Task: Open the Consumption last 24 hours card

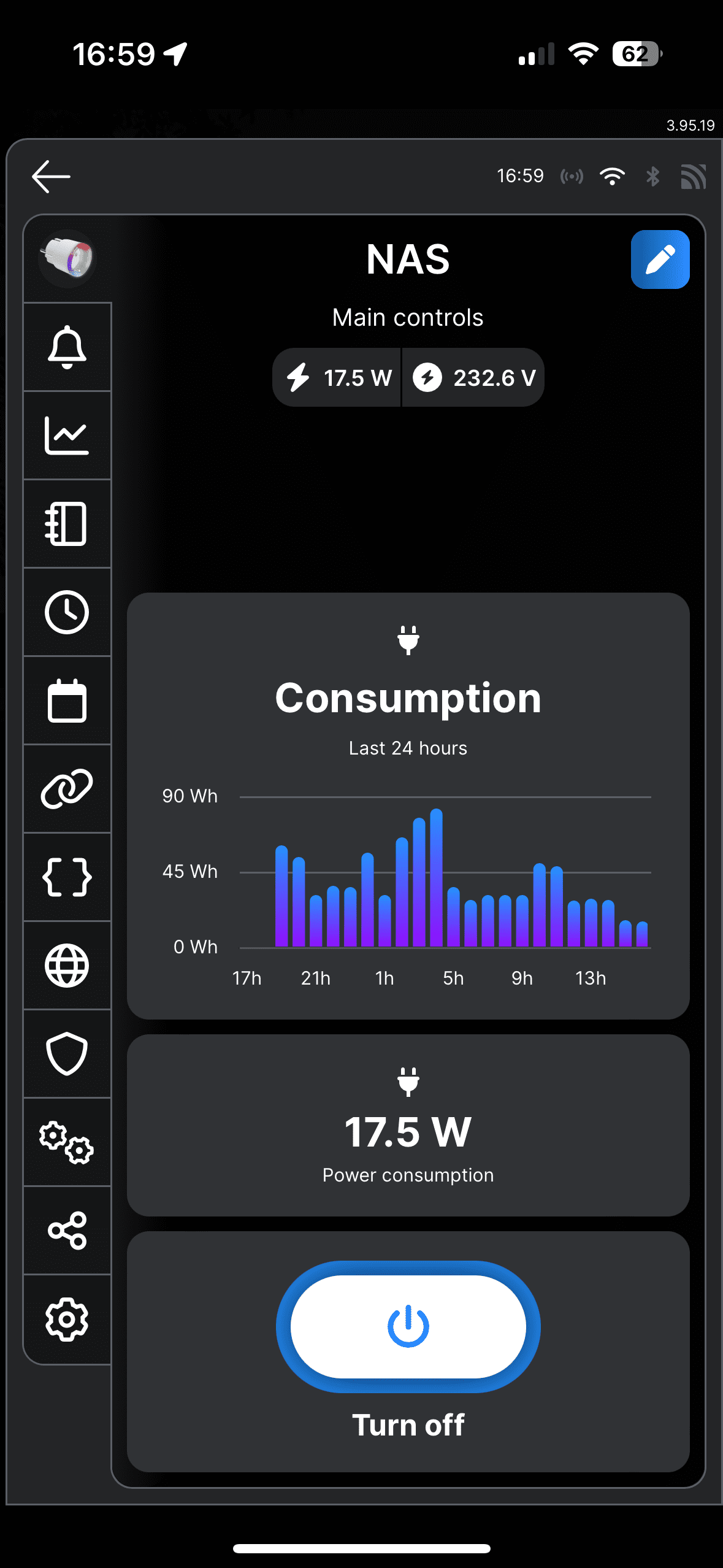Action: coord(408,805)
